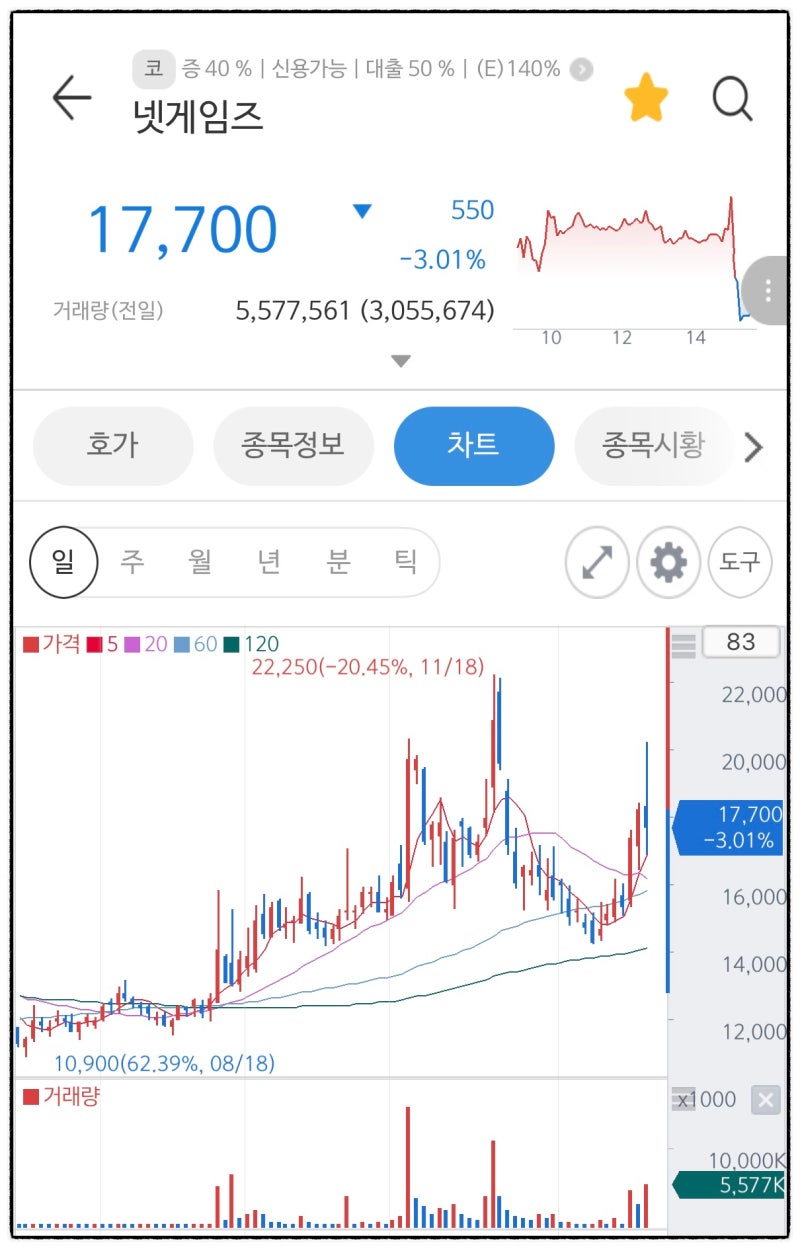Click the hamburger icon next to 83 indicator

[683, 644]
